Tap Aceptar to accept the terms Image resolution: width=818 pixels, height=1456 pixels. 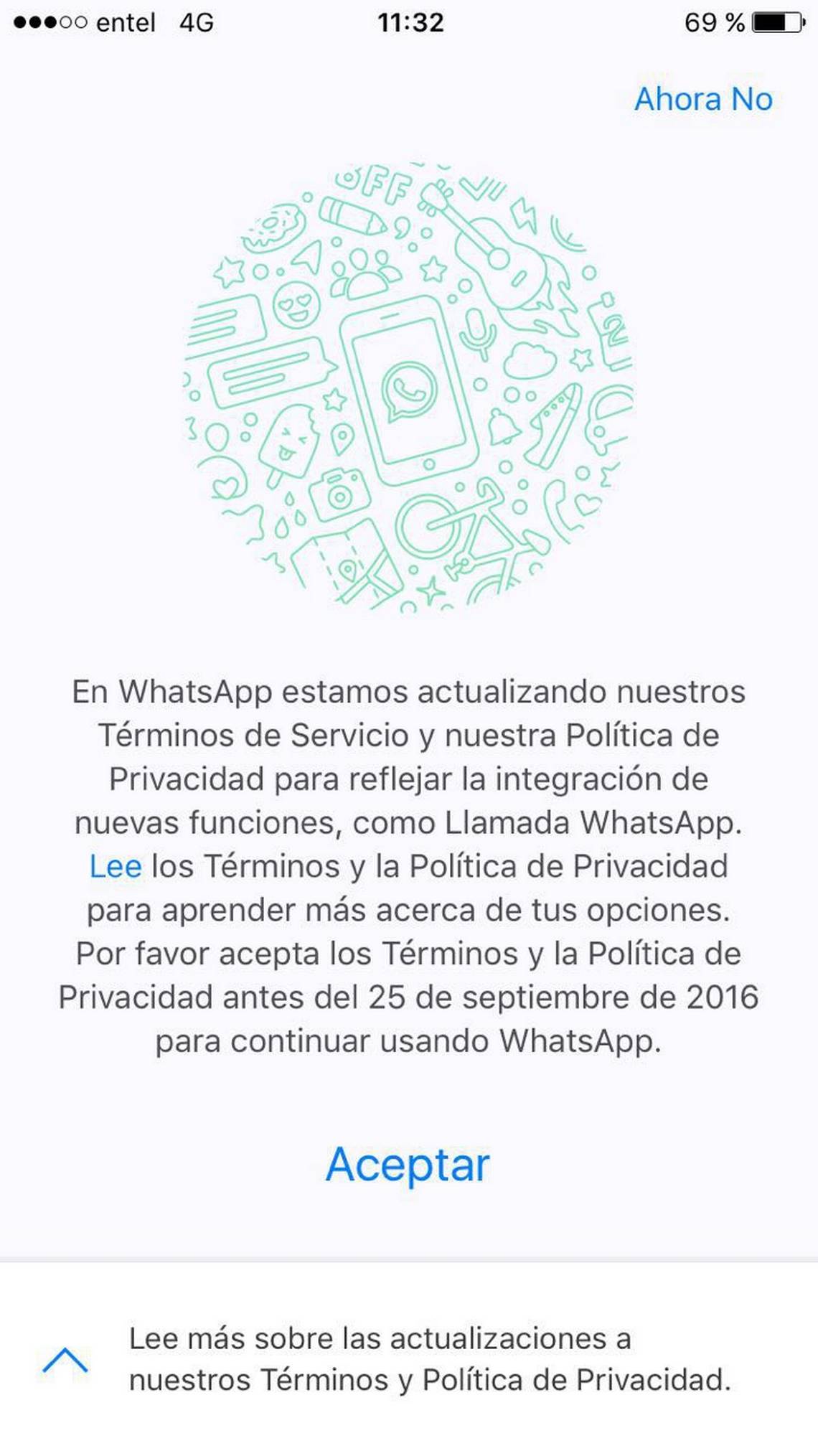[408, 1164]
